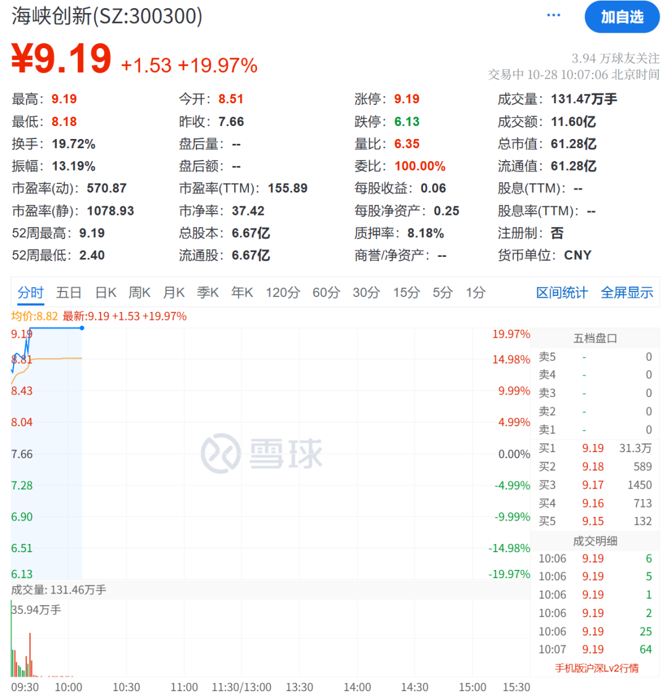View the 15分 chart

click(x=406, y=293)
